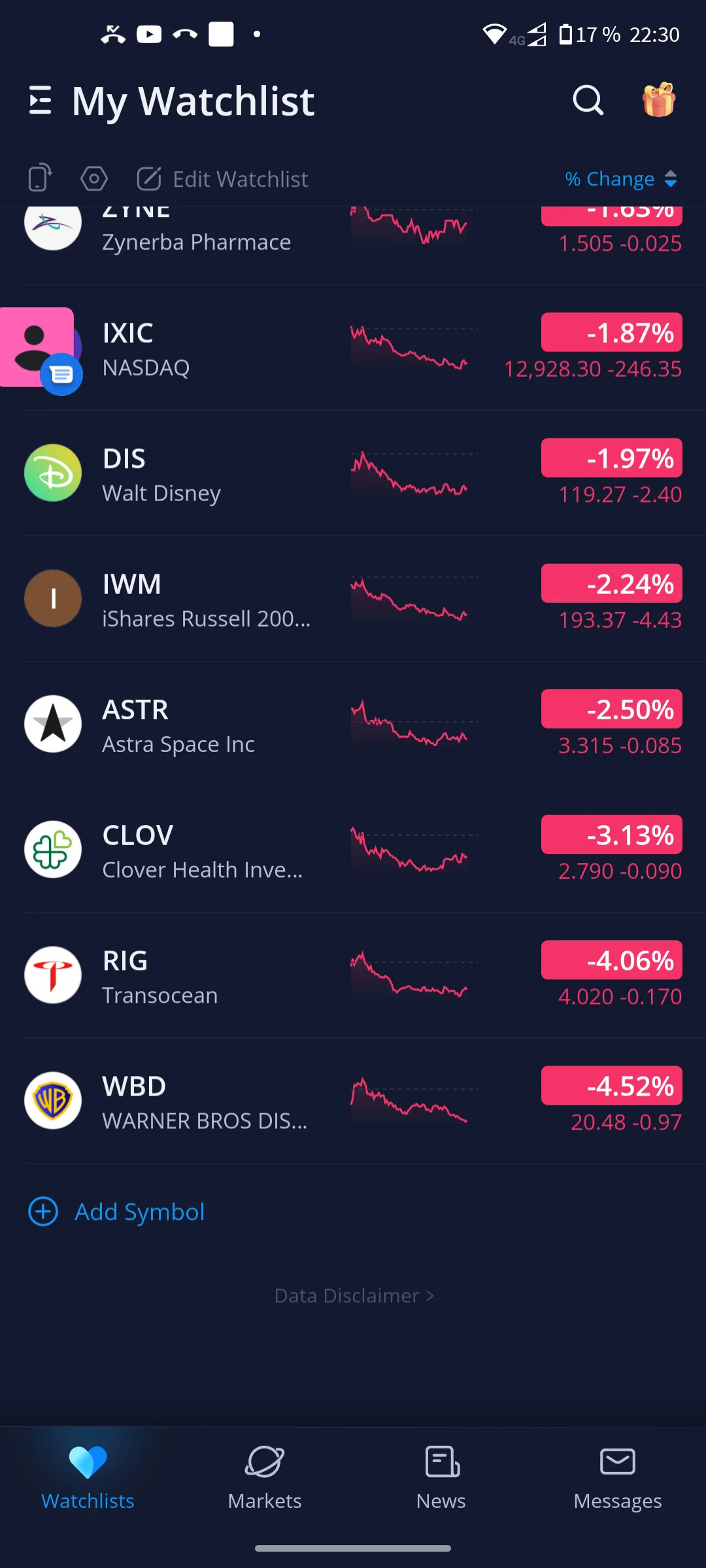Viewport: 706px width, 1568px height.
Task: Open the hexagon settings icon
Action: [94, 178]
